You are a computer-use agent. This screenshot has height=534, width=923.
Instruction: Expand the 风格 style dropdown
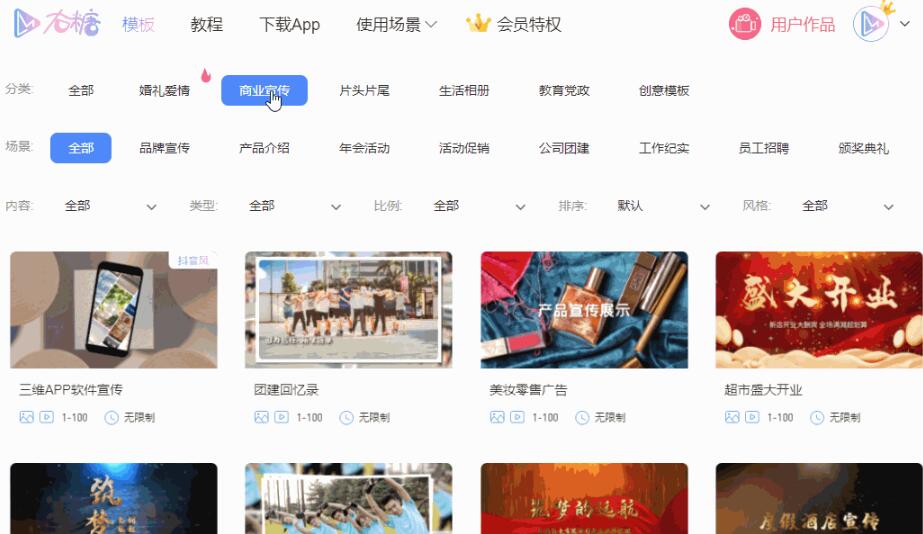pos(847,206)
